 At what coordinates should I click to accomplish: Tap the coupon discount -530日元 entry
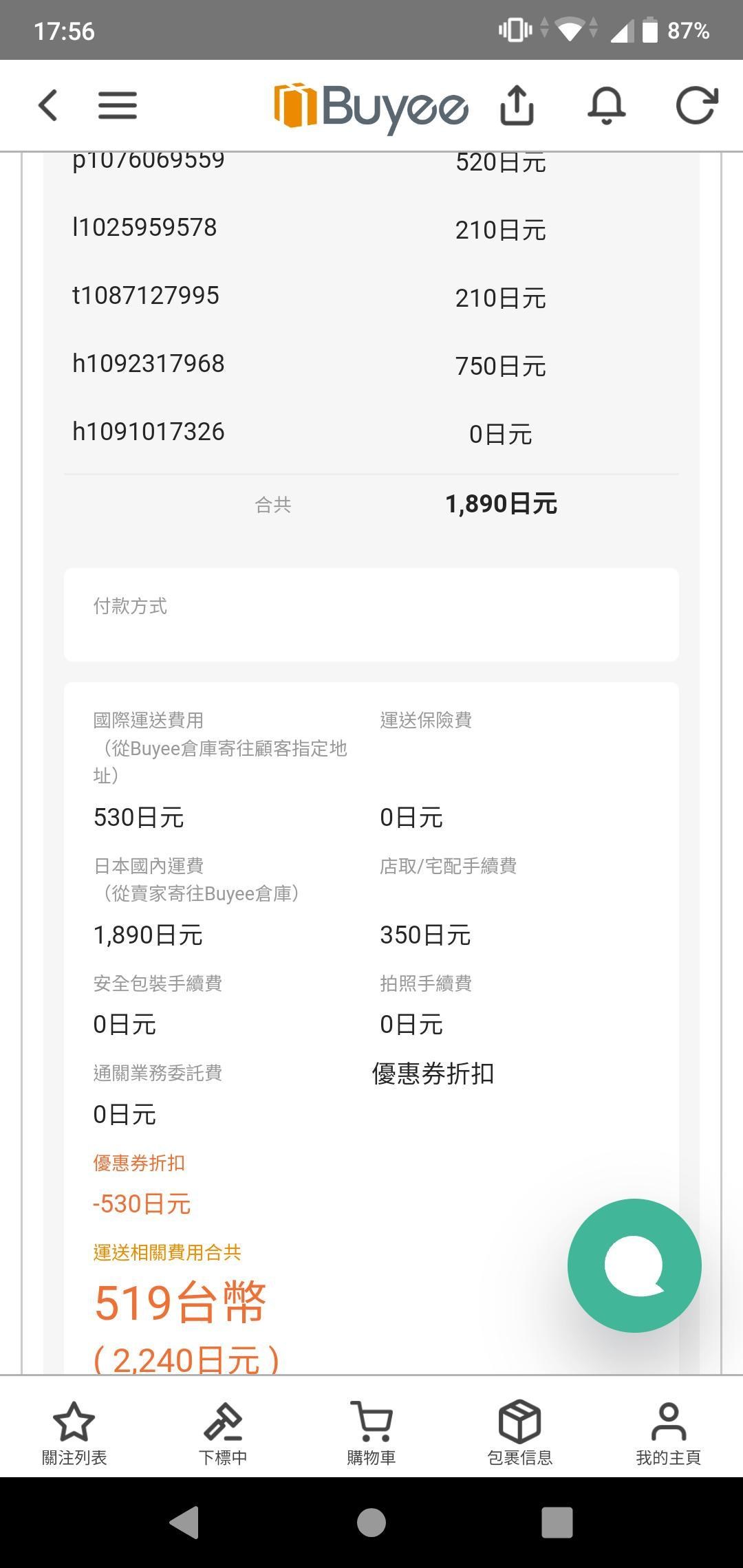(142, 1204)
